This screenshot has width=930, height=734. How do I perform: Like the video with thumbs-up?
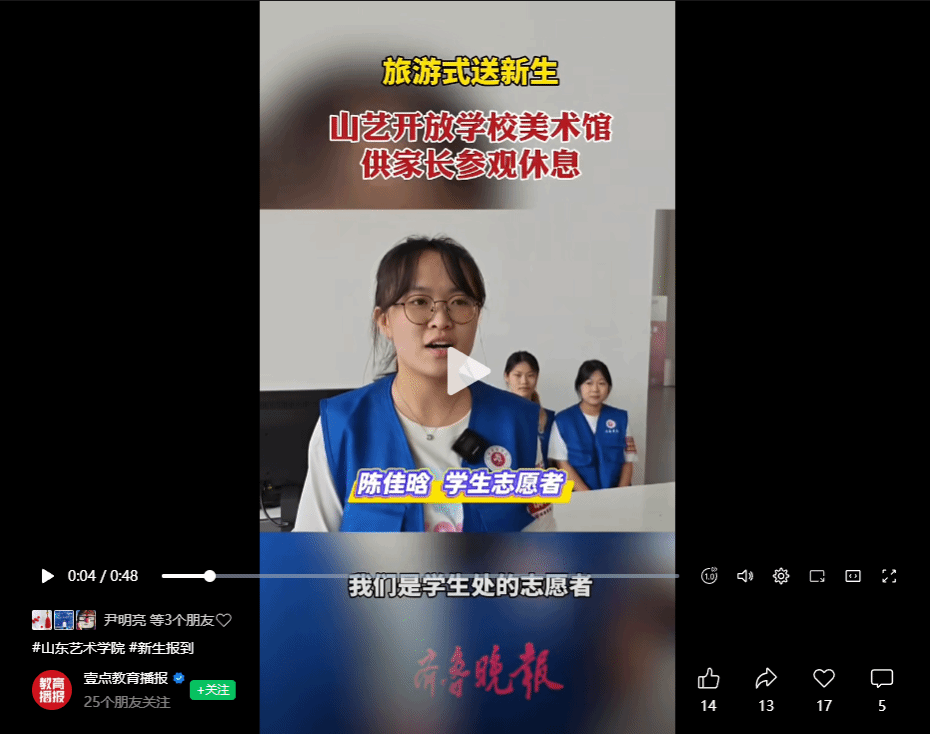(708, 680)
